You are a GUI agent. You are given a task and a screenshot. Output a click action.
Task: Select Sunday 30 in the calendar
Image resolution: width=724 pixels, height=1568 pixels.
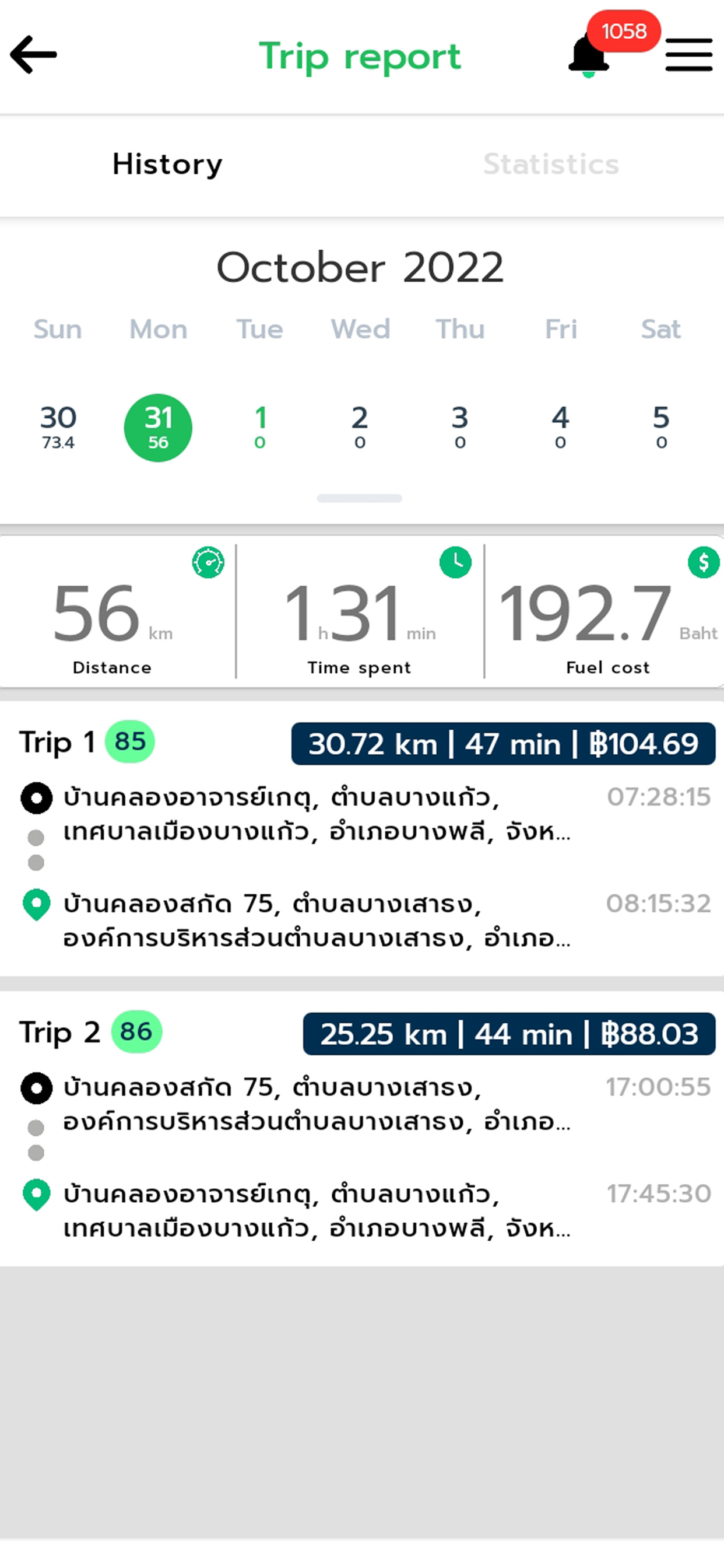[58, 428]
